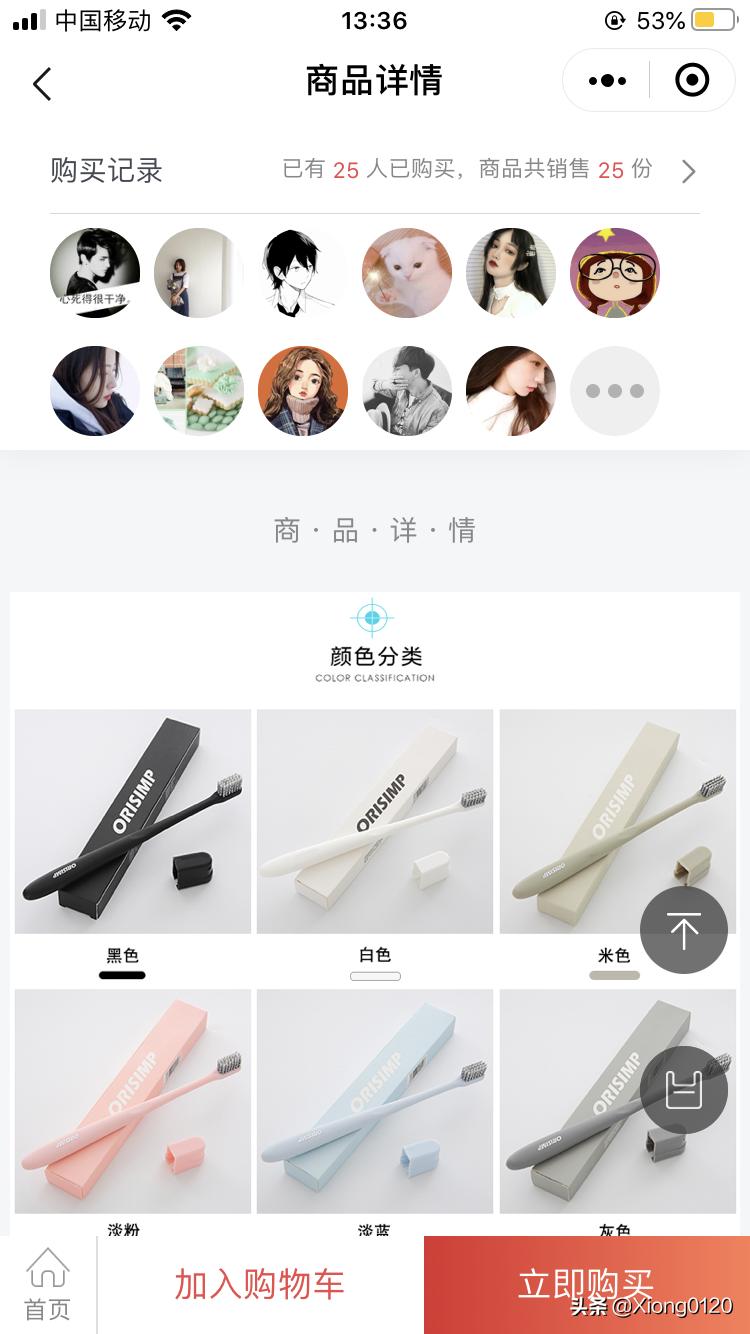Tap the 13:36 clock in status bar

374,20
